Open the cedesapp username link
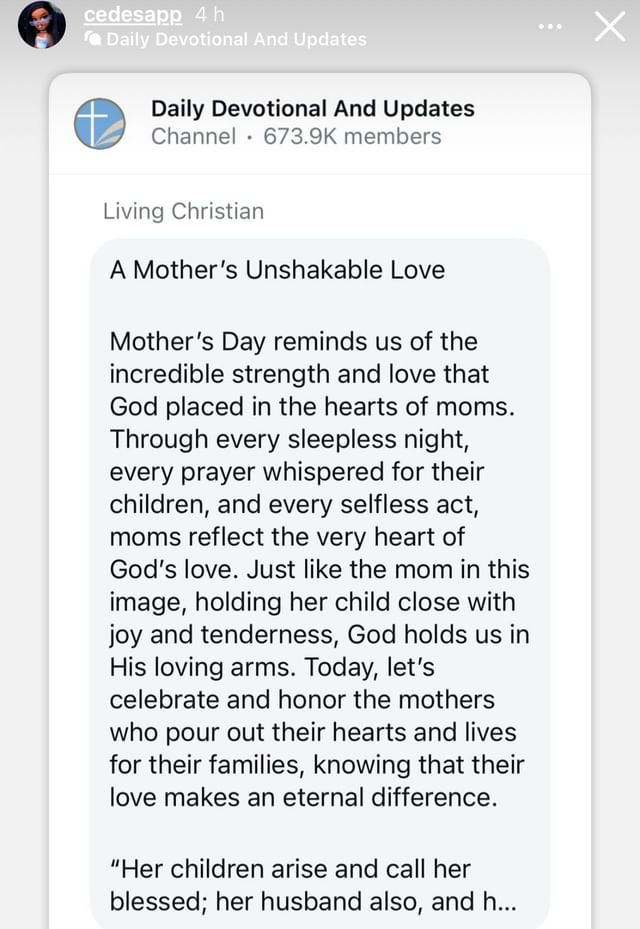The height and width of the screenshot is (929, 640). [134, 15]
